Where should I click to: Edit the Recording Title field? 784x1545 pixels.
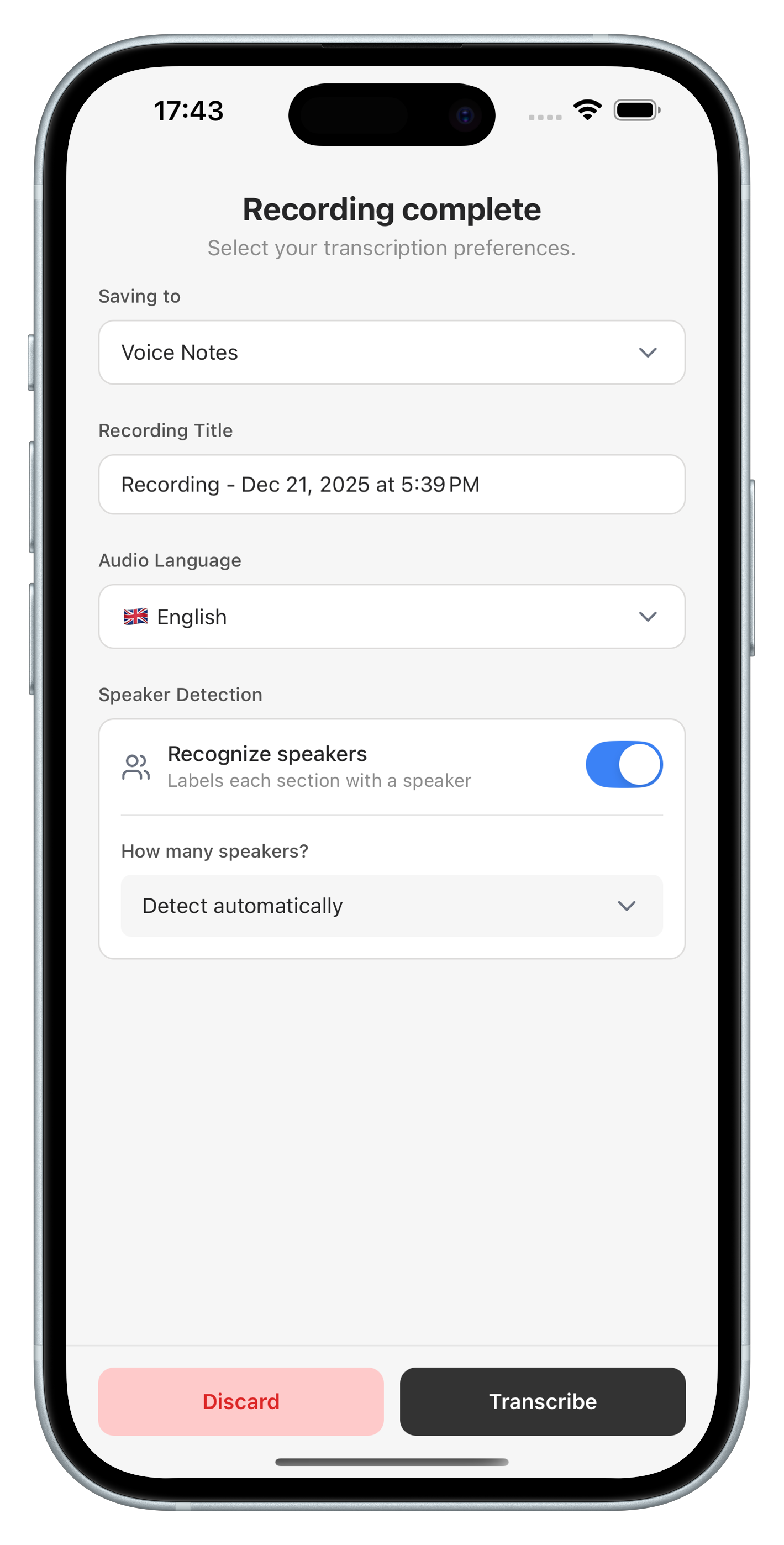tap(391, 484)
